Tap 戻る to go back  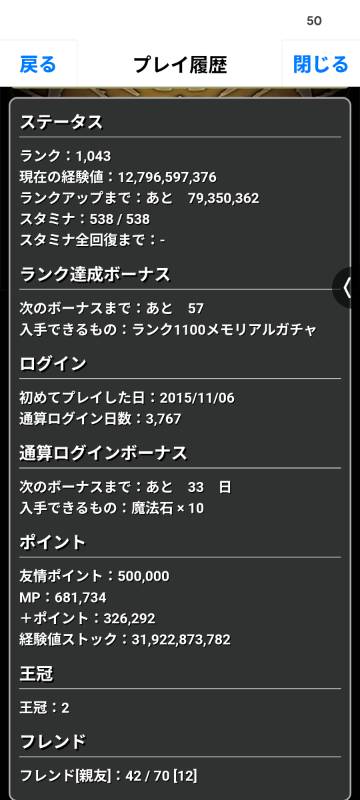[38, 64]
